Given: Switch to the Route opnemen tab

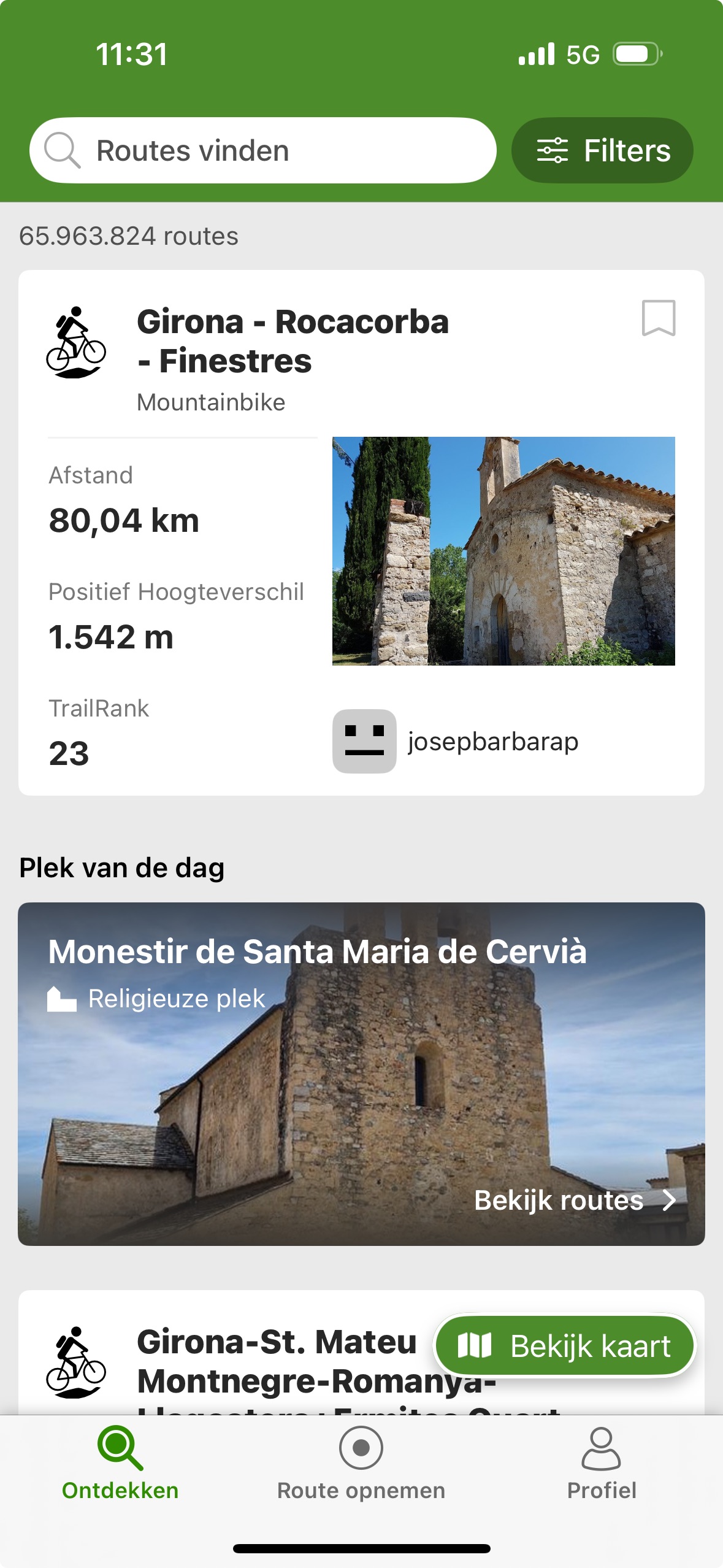Looking at the screenshot, I should coord(361,1464).
